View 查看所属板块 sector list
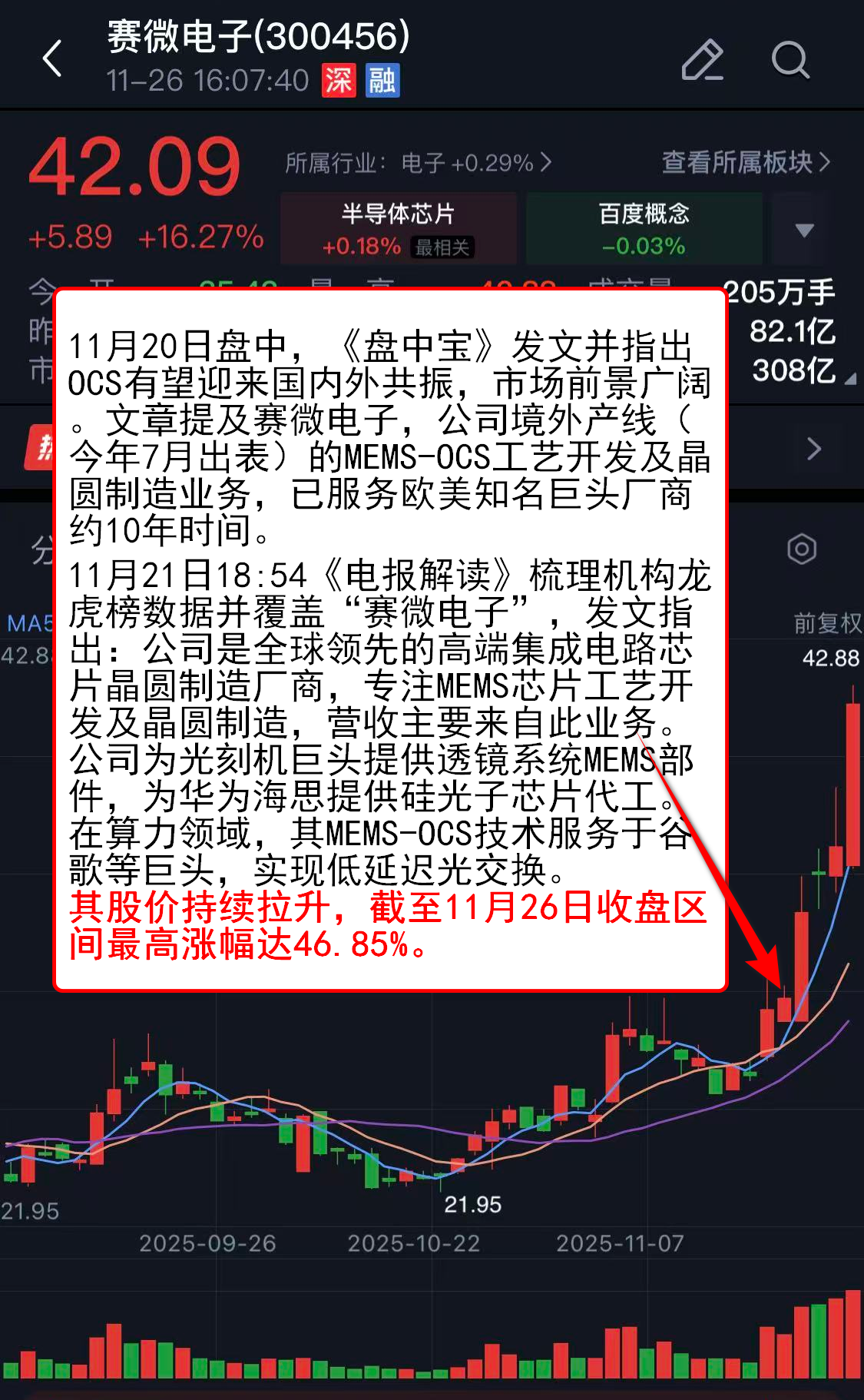Image resolution: width=864 pixels, height=1400 pixels. pos(745,162)
